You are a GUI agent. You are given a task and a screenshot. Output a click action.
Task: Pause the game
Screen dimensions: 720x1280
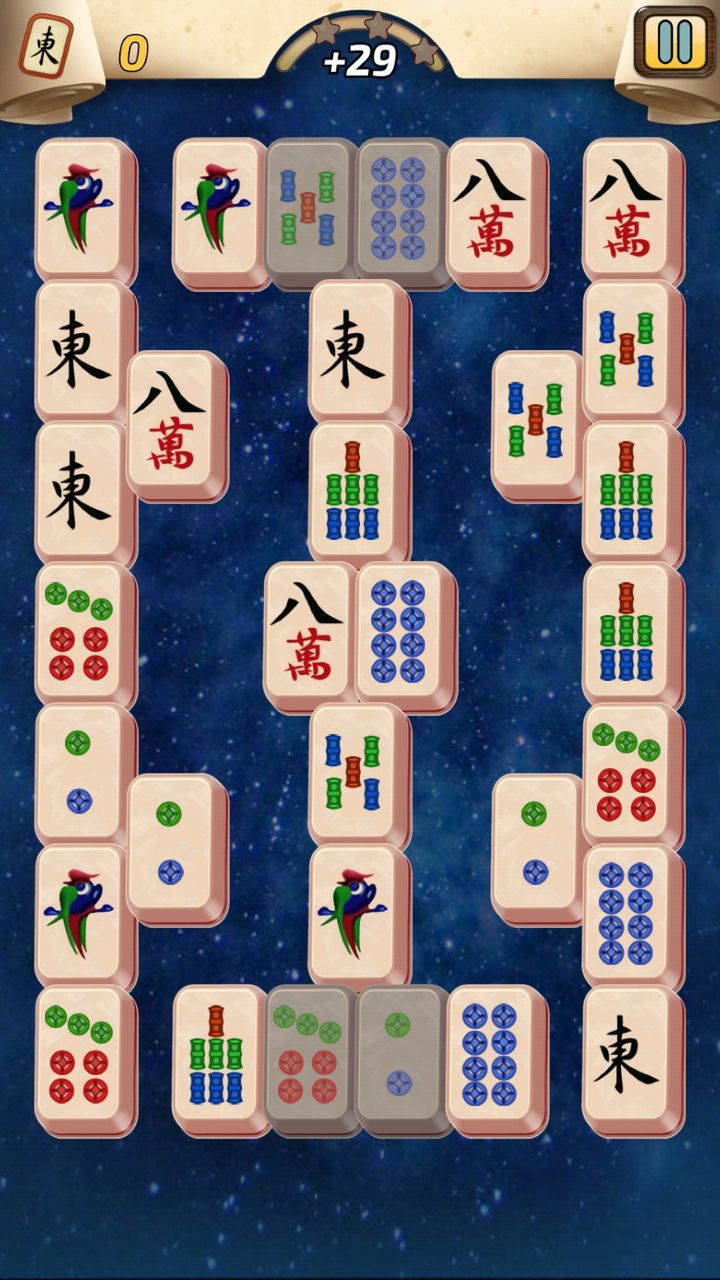pyautogui.click(x=675, y=42)
